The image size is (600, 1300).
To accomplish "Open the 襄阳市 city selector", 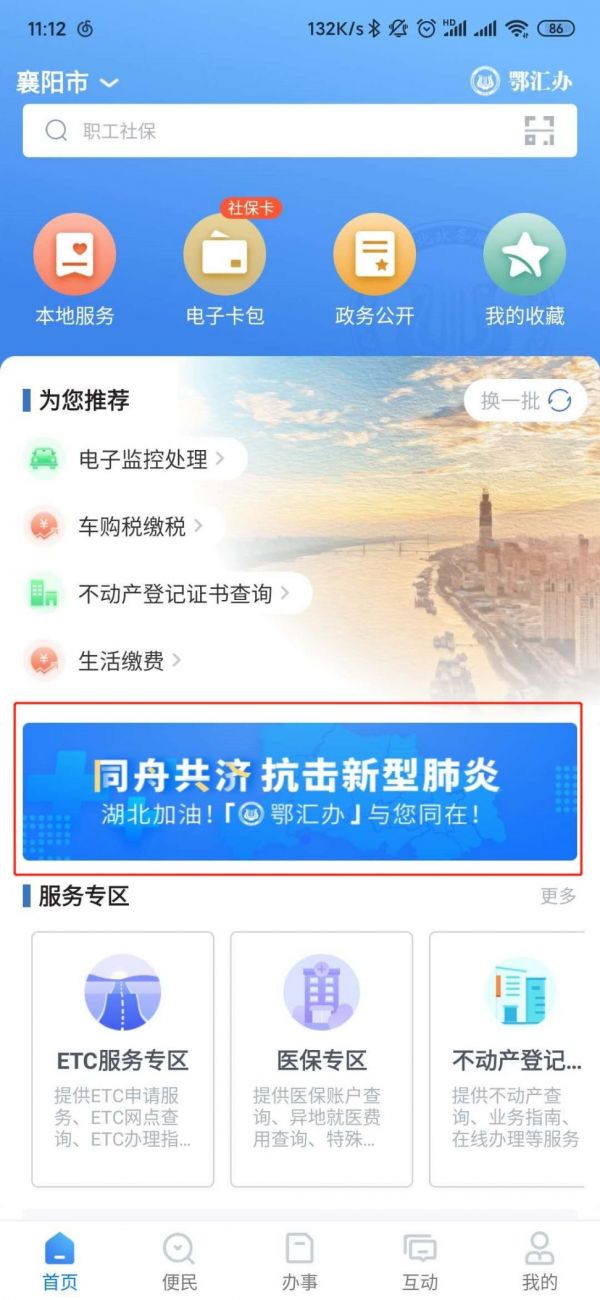I will (x=68, y=83).
